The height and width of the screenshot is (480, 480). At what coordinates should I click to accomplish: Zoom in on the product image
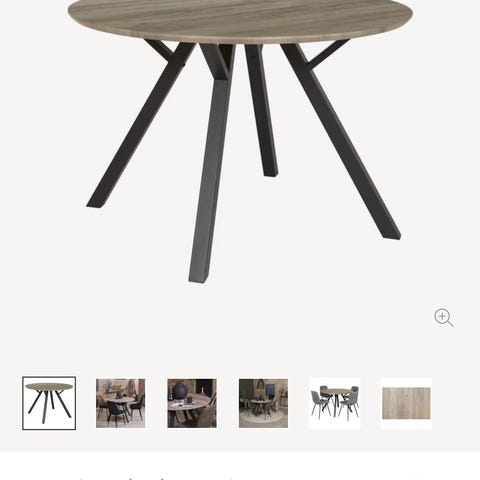(443, 317)
